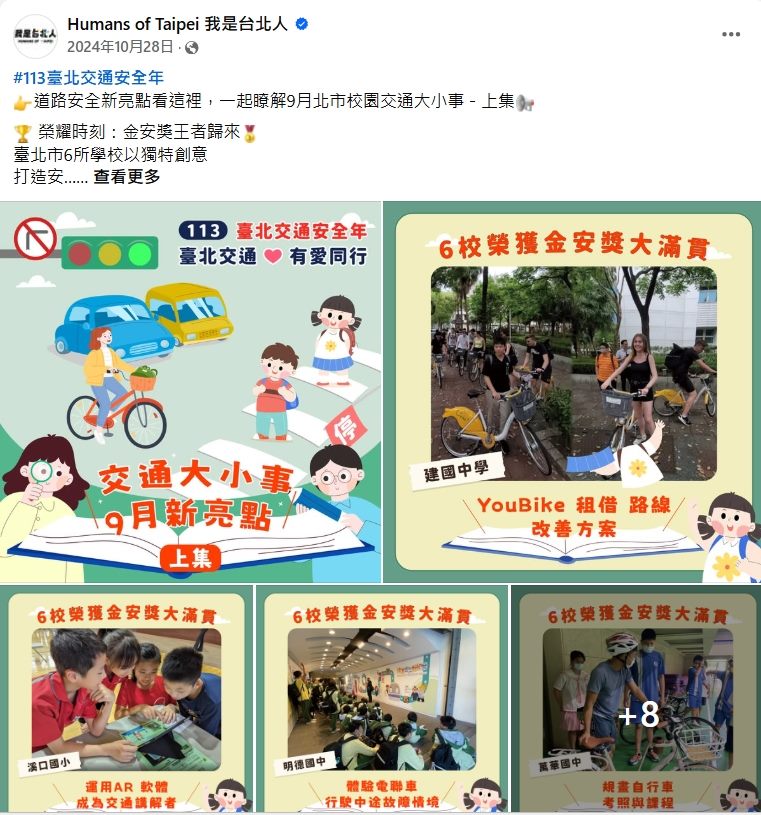Open the 2024年10月28日 post timestamp
The width and height of the screenshot is (761, 815).
pos(120,47)
